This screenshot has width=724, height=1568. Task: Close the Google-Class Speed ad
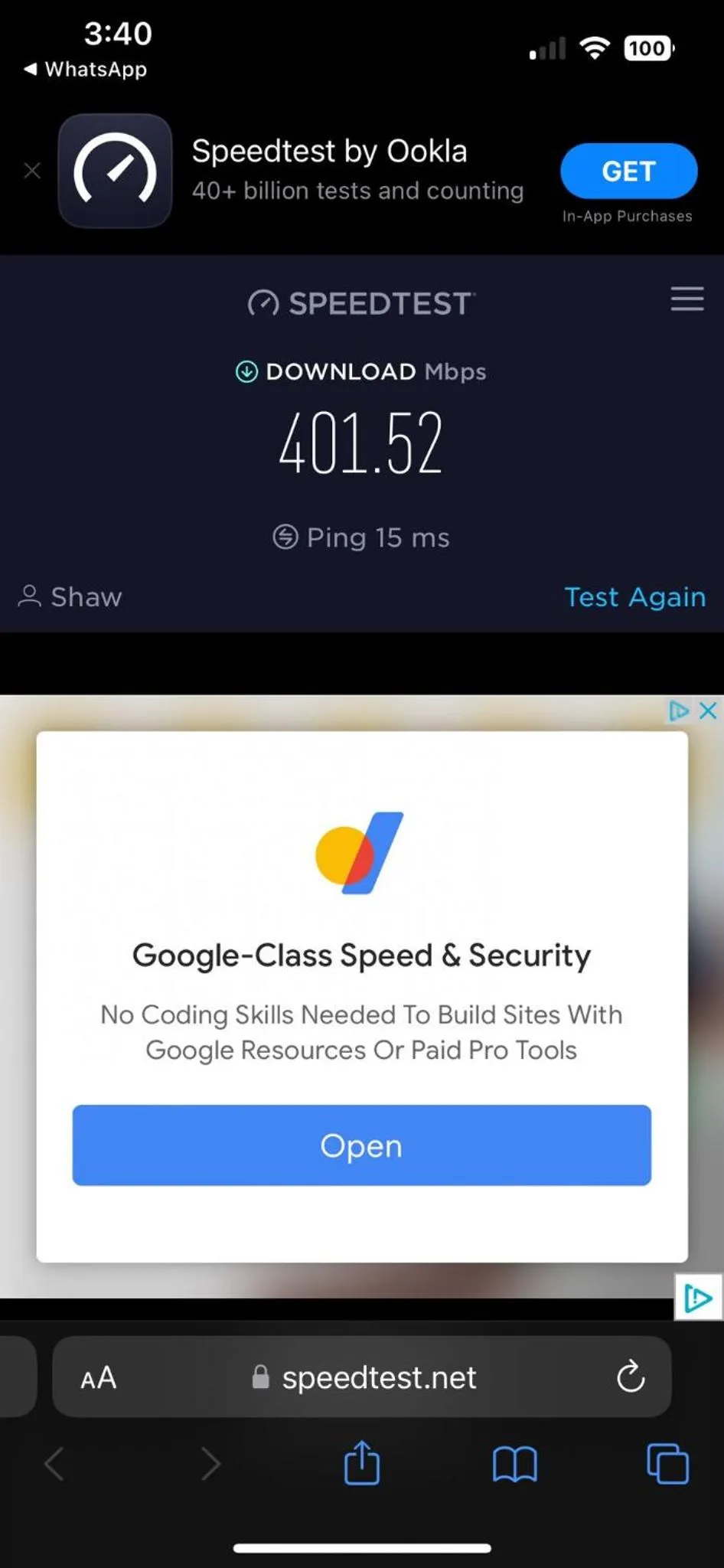[709, 710]
